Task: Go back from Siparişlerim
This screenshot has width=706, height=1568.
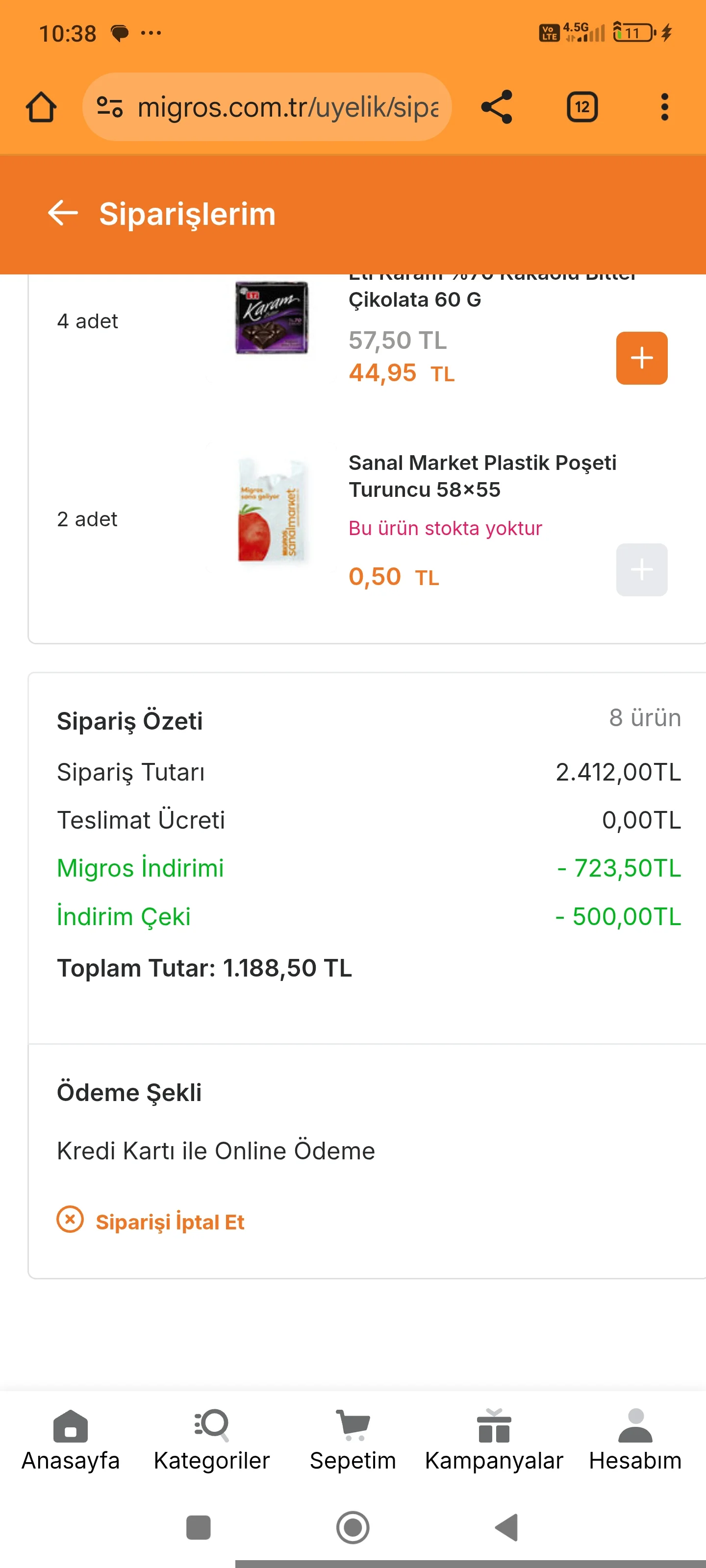Action: point(63,213)
